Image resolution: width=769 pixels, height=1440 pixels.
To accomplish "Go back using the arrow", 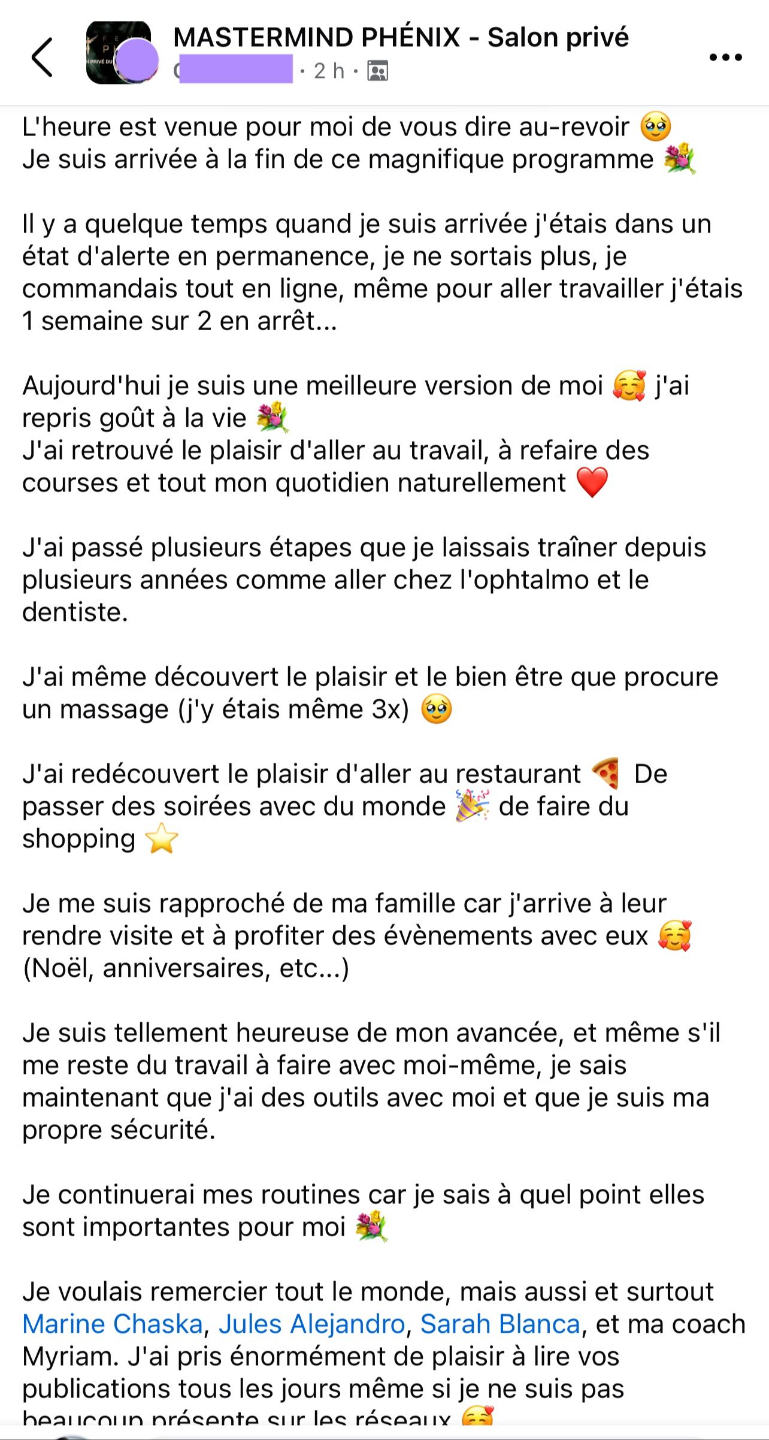I will coord(42,57).
